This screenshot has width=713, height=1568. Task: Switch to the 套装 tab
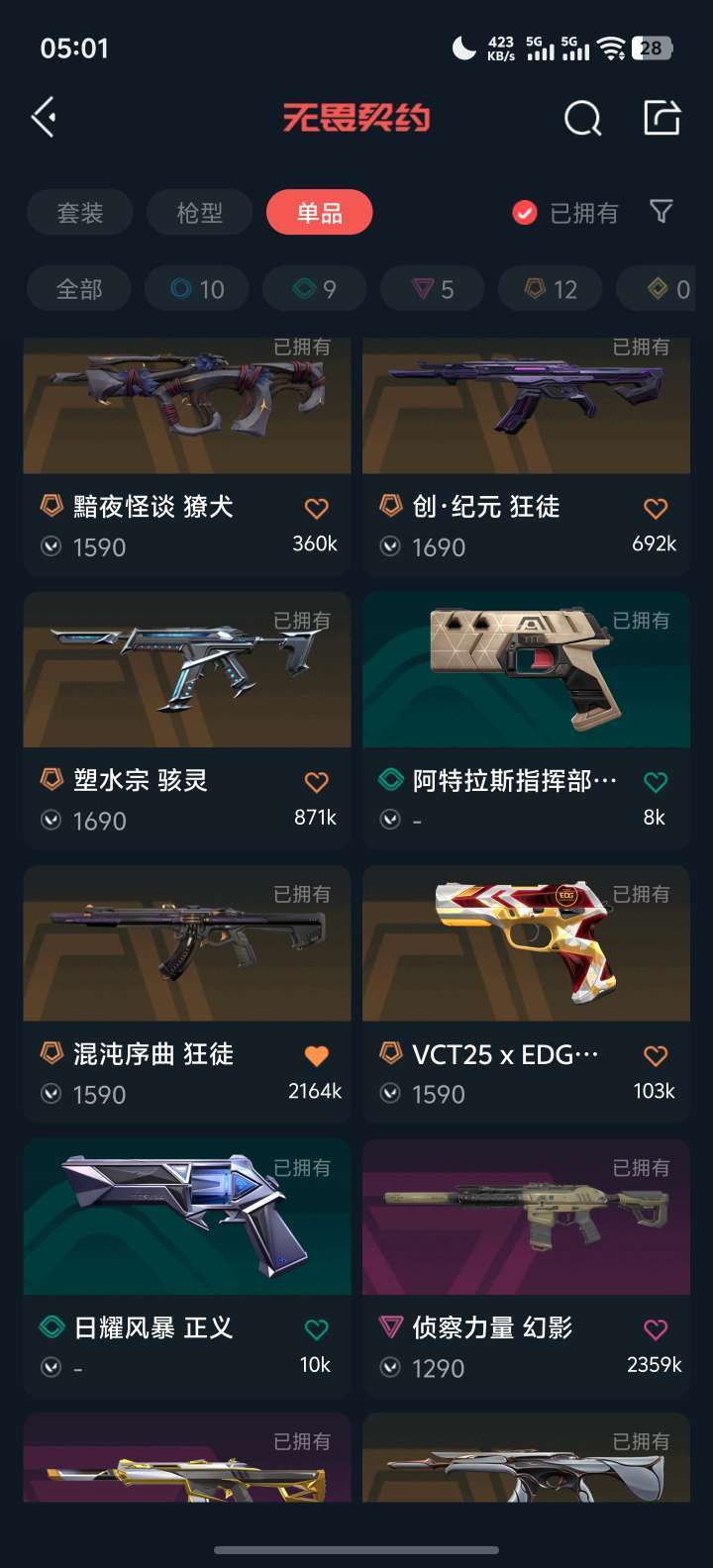(79, 212)
